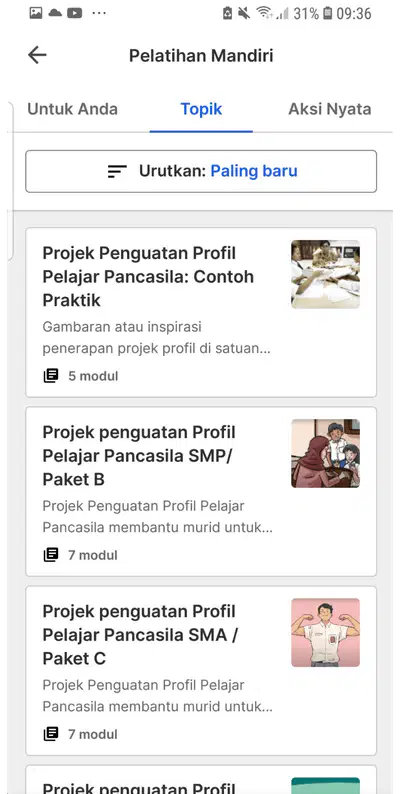Open the Urutkan sort dropdown

pyautogui.click(x=201, y=171)
